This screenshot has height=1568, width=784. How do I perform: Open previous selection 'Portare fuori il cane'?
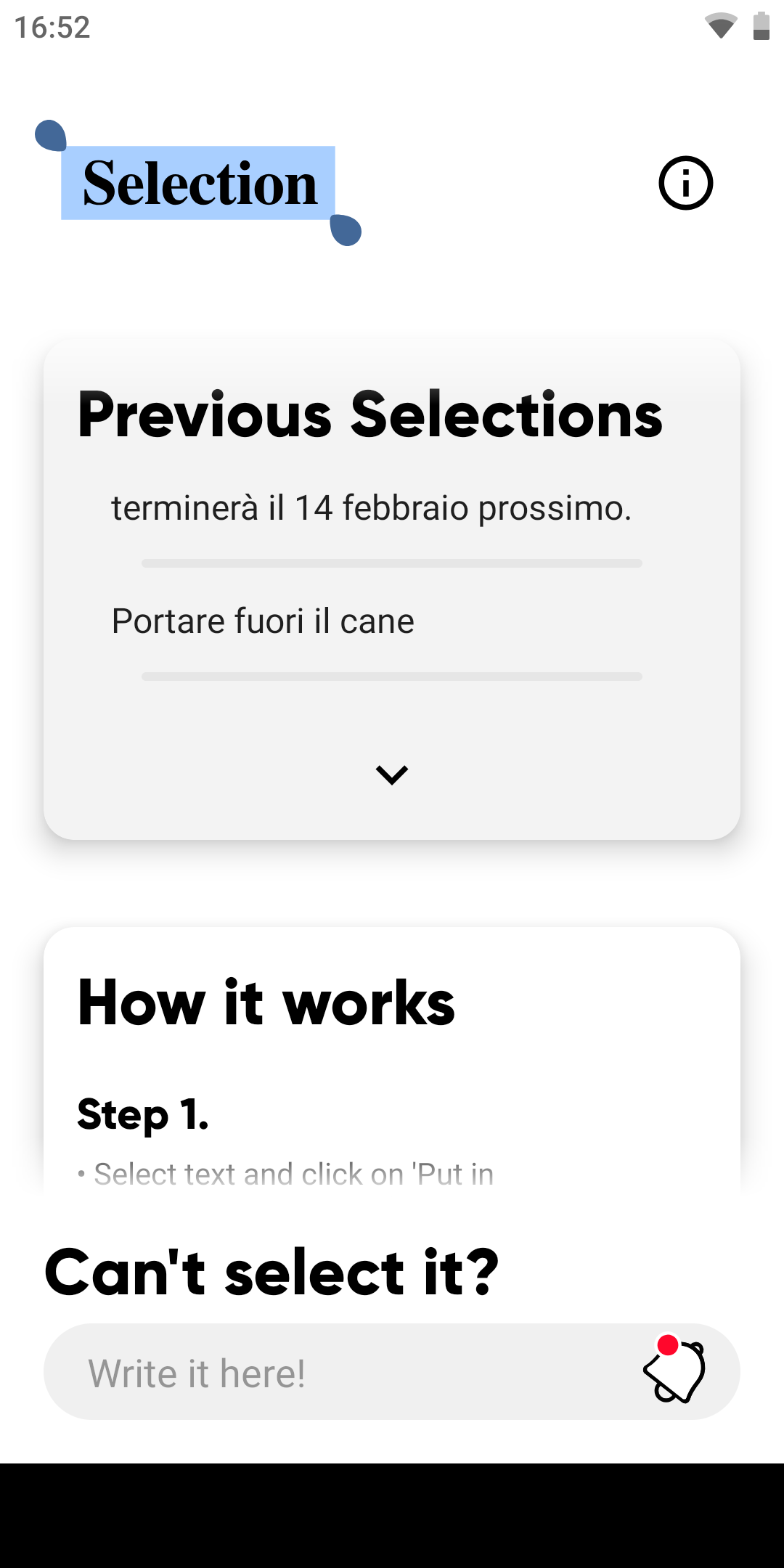pos(263,621)
